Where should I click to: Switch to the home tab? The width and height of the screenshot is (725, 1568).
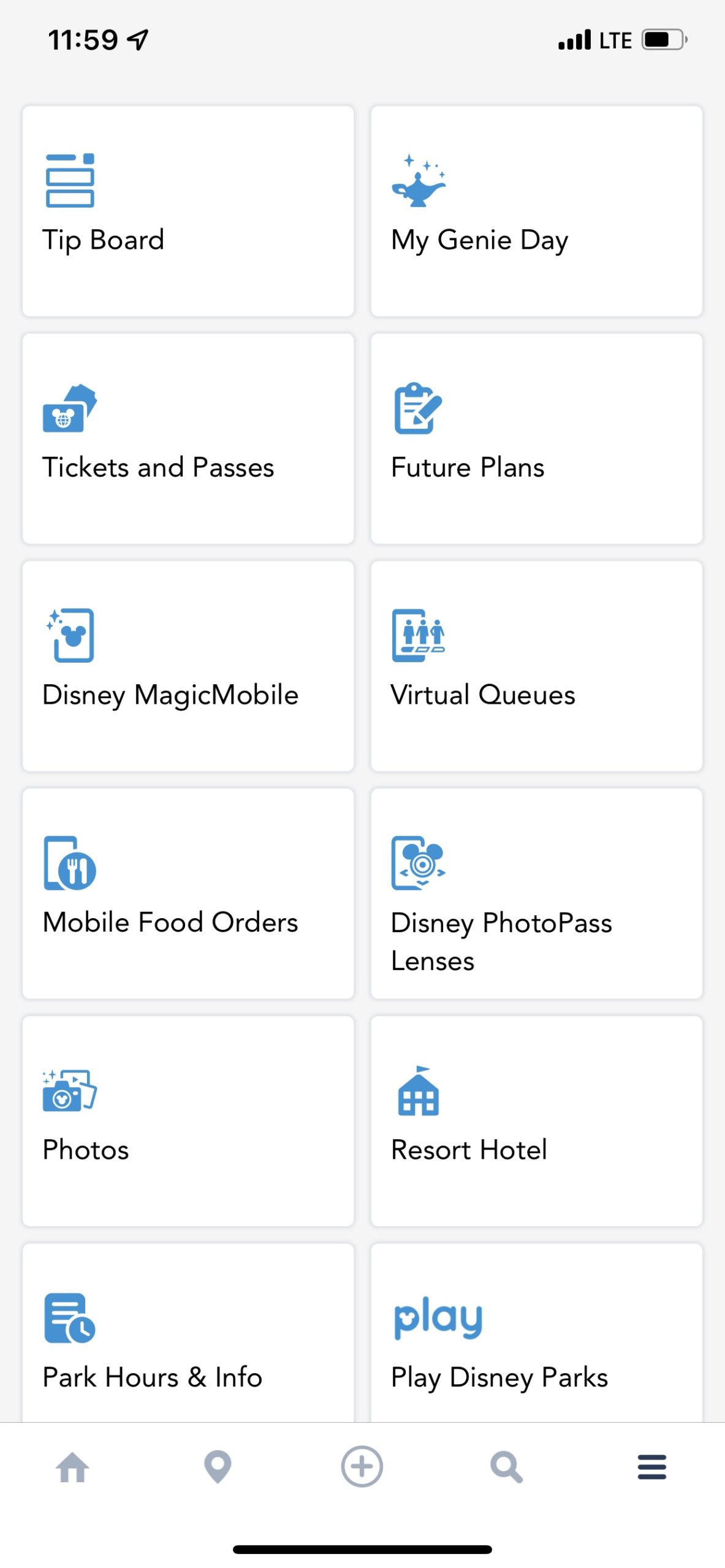tap(73, 1467)
